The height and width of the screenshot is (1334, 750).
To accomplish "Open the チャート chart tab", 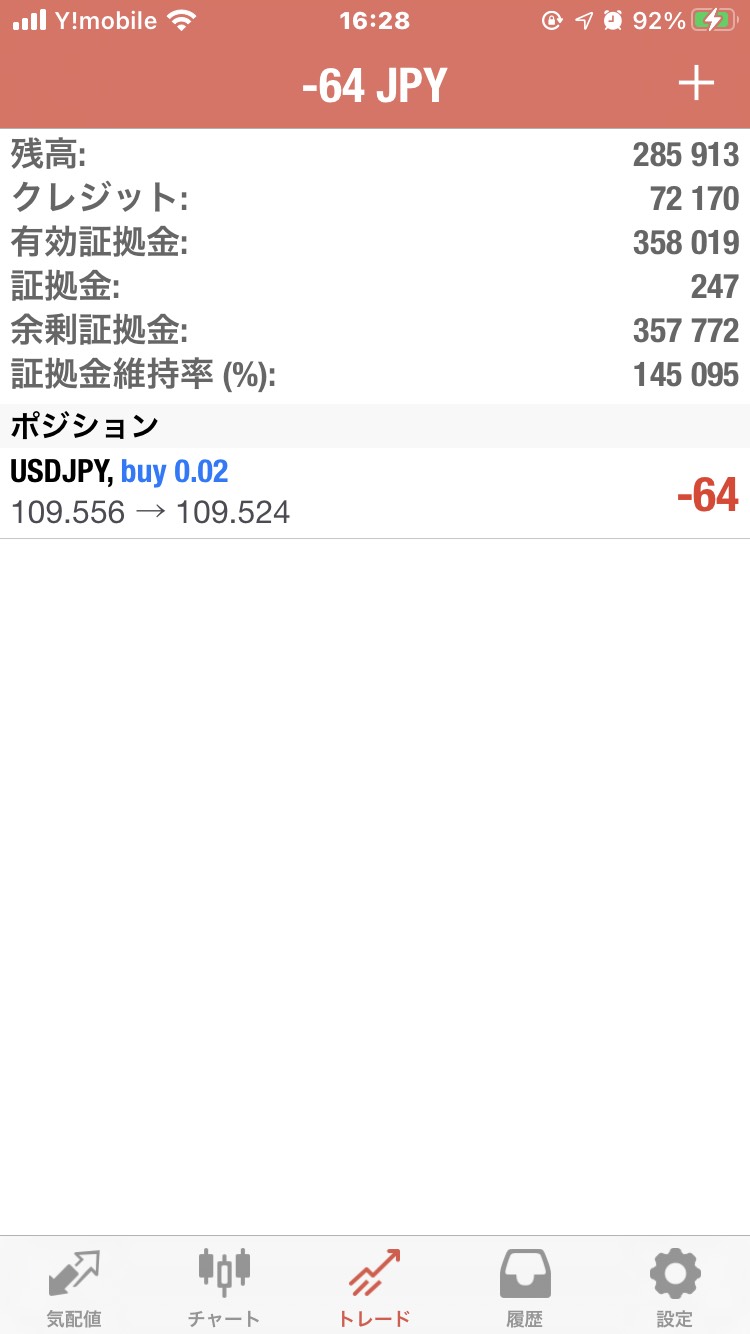I will click(x=224, y=1287).
